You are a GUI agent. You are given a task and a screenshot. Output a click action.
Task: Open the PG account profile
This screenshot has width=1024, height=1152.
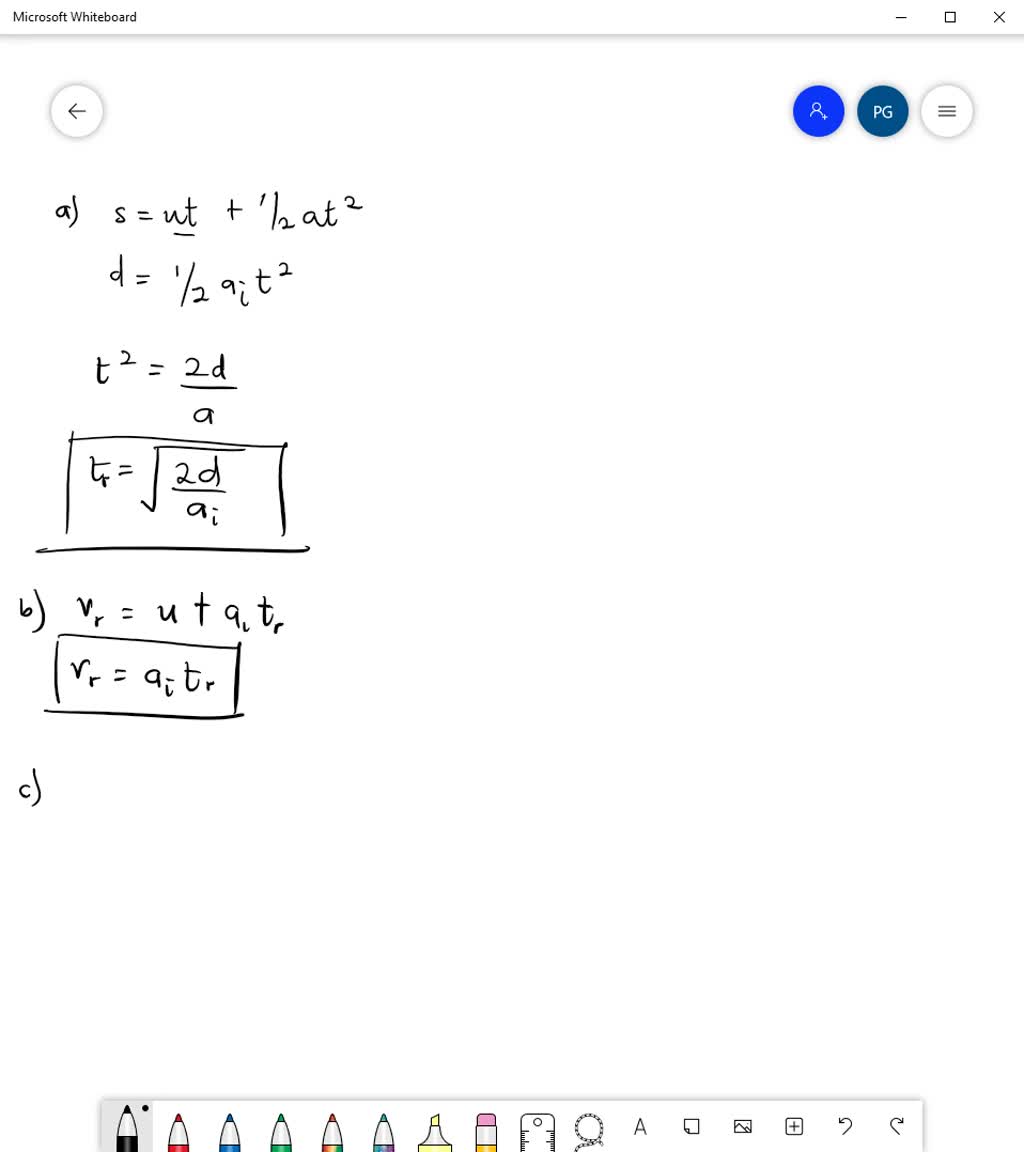[x=882, y=111]
